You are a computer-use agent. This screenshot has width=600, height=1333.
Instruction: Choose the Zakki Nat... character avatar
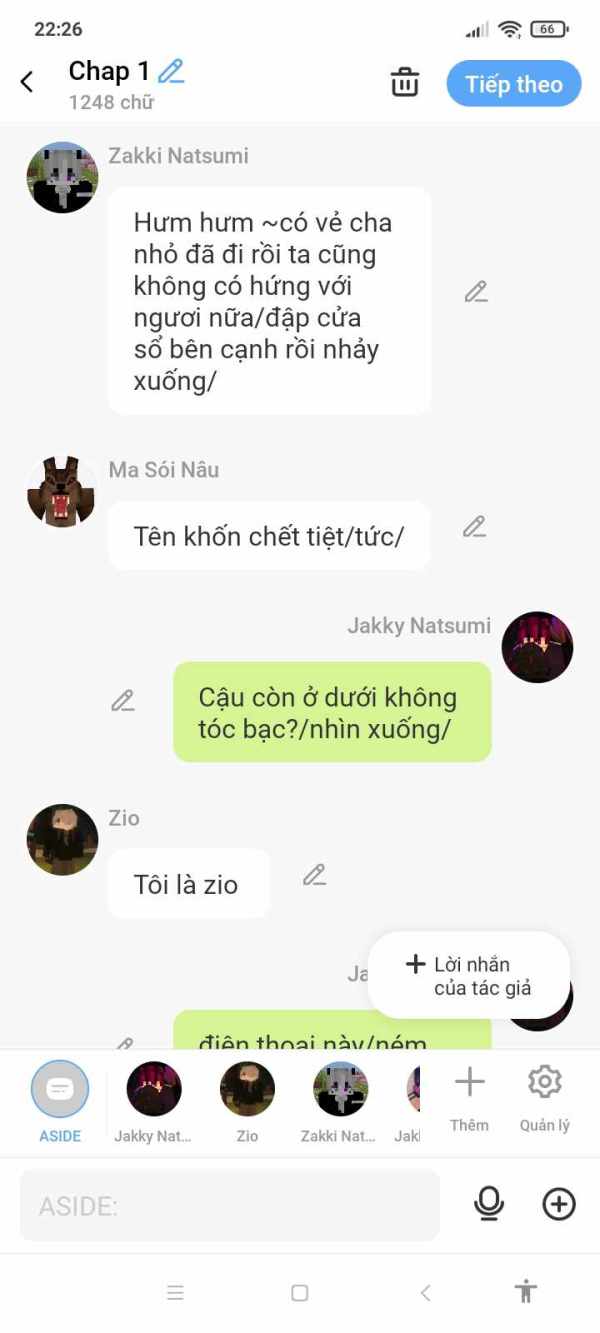coord(340,1102)
